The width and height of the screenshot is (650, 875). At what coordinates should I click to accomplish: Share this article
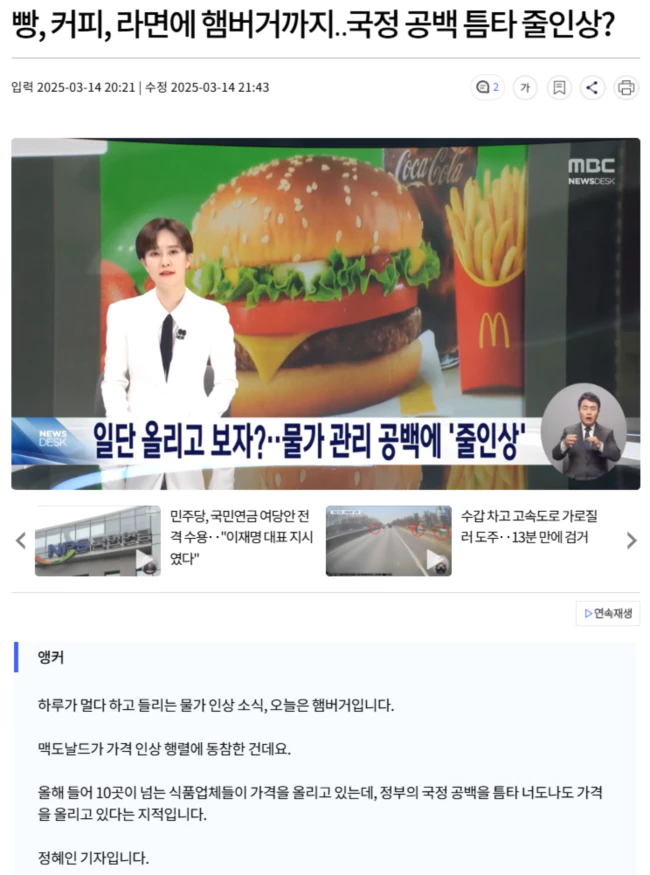593,87
